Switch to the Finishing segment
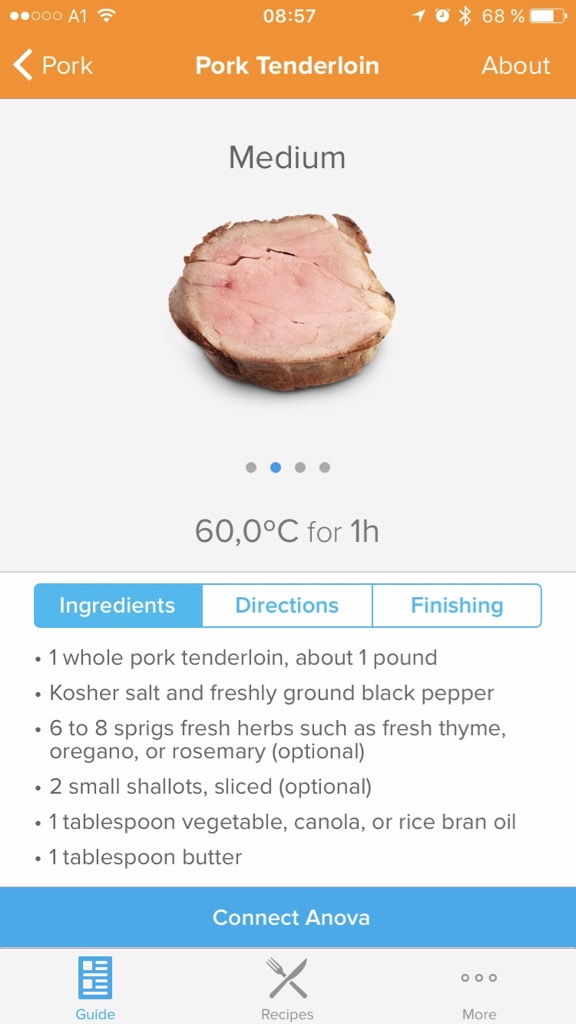 (456, 605)
